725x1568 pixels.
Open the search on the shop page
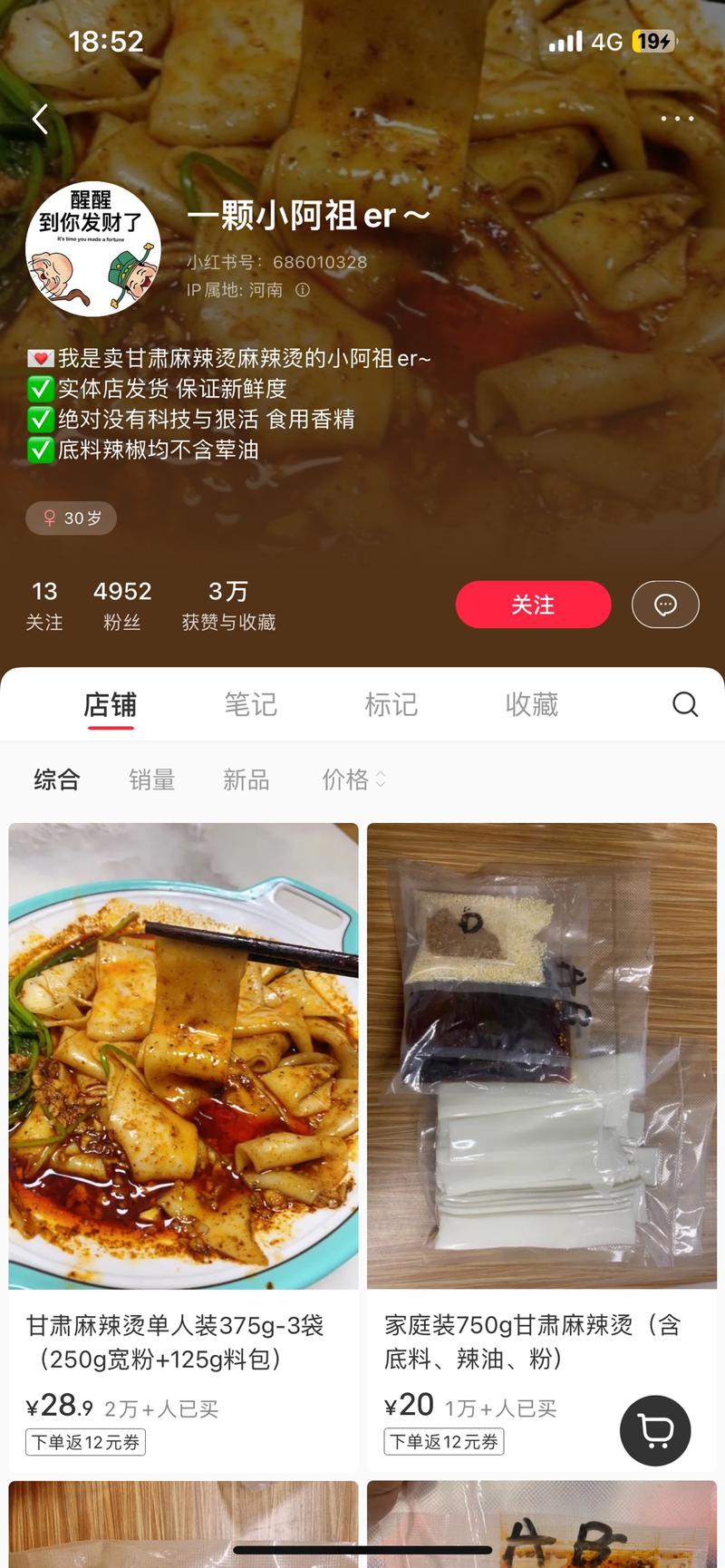tap(684, 704)
